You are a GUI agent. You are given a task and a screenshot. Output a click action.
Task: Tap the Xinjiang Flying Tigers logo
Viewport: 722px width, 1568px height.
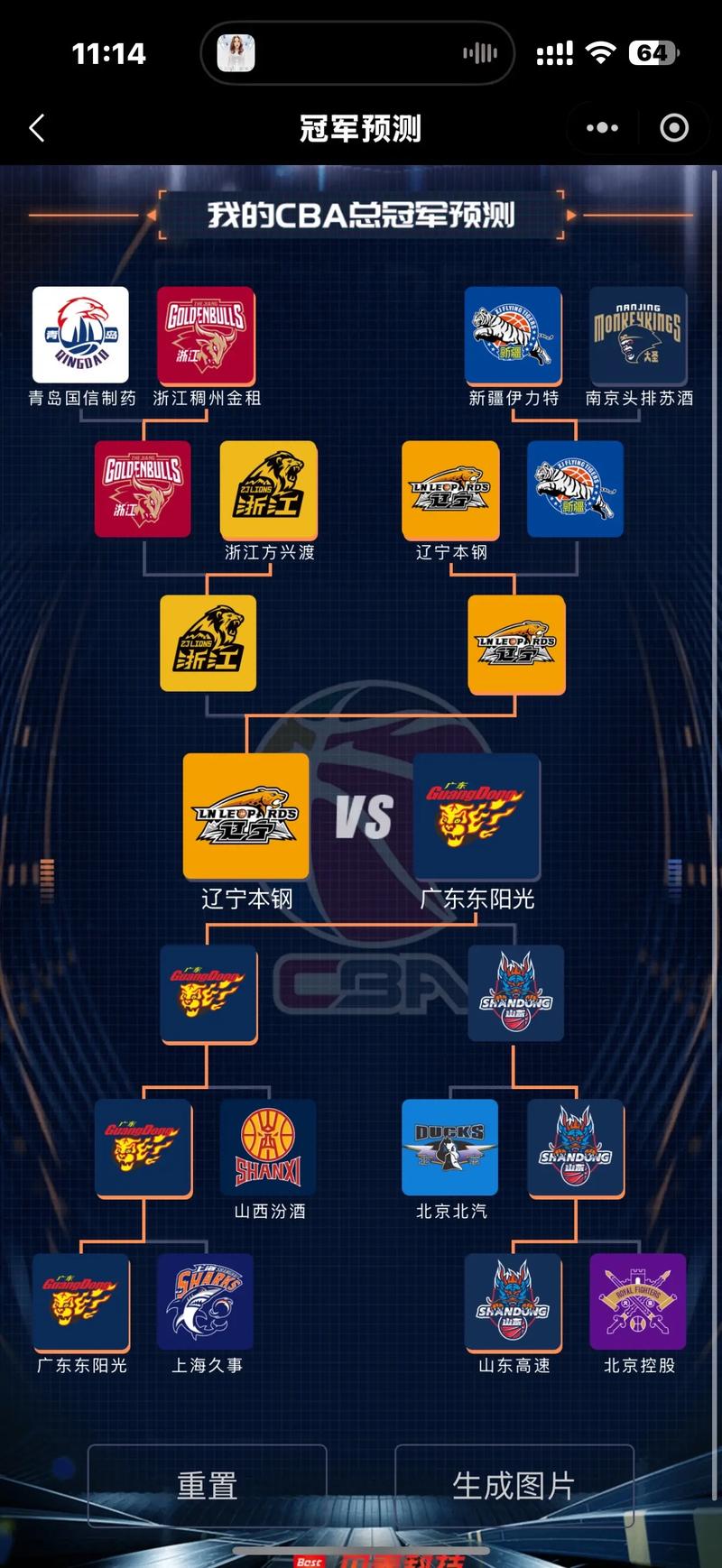pos(515,334)
